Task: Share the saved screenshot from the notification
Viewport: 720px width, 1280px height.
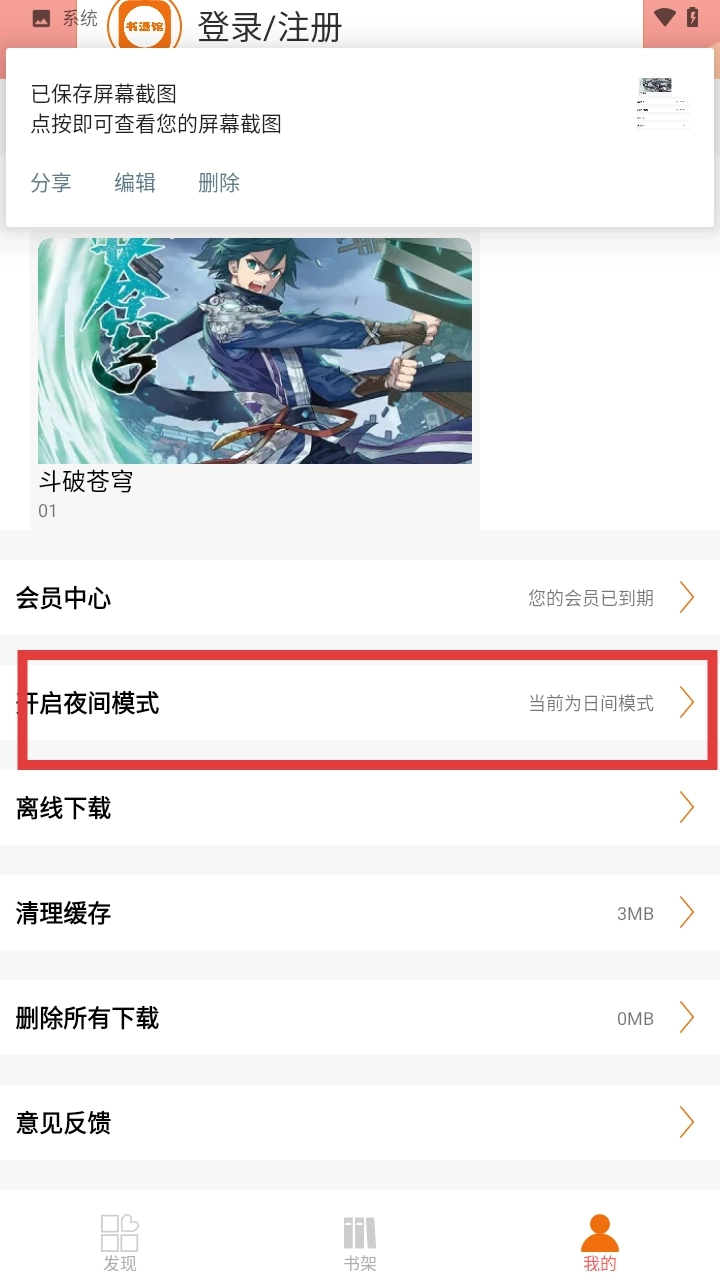Action: point(51,183)
